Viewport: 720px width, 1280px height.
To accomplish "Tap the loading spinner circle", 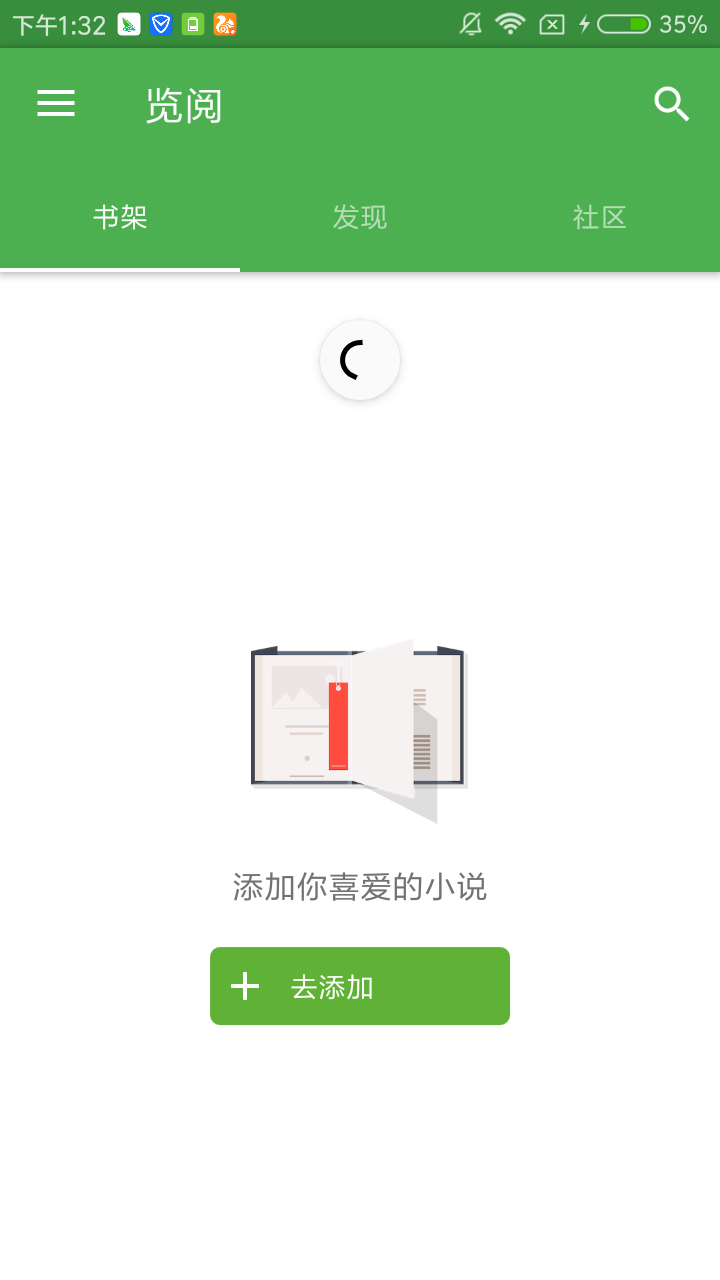I will click(x=360, y=360).
